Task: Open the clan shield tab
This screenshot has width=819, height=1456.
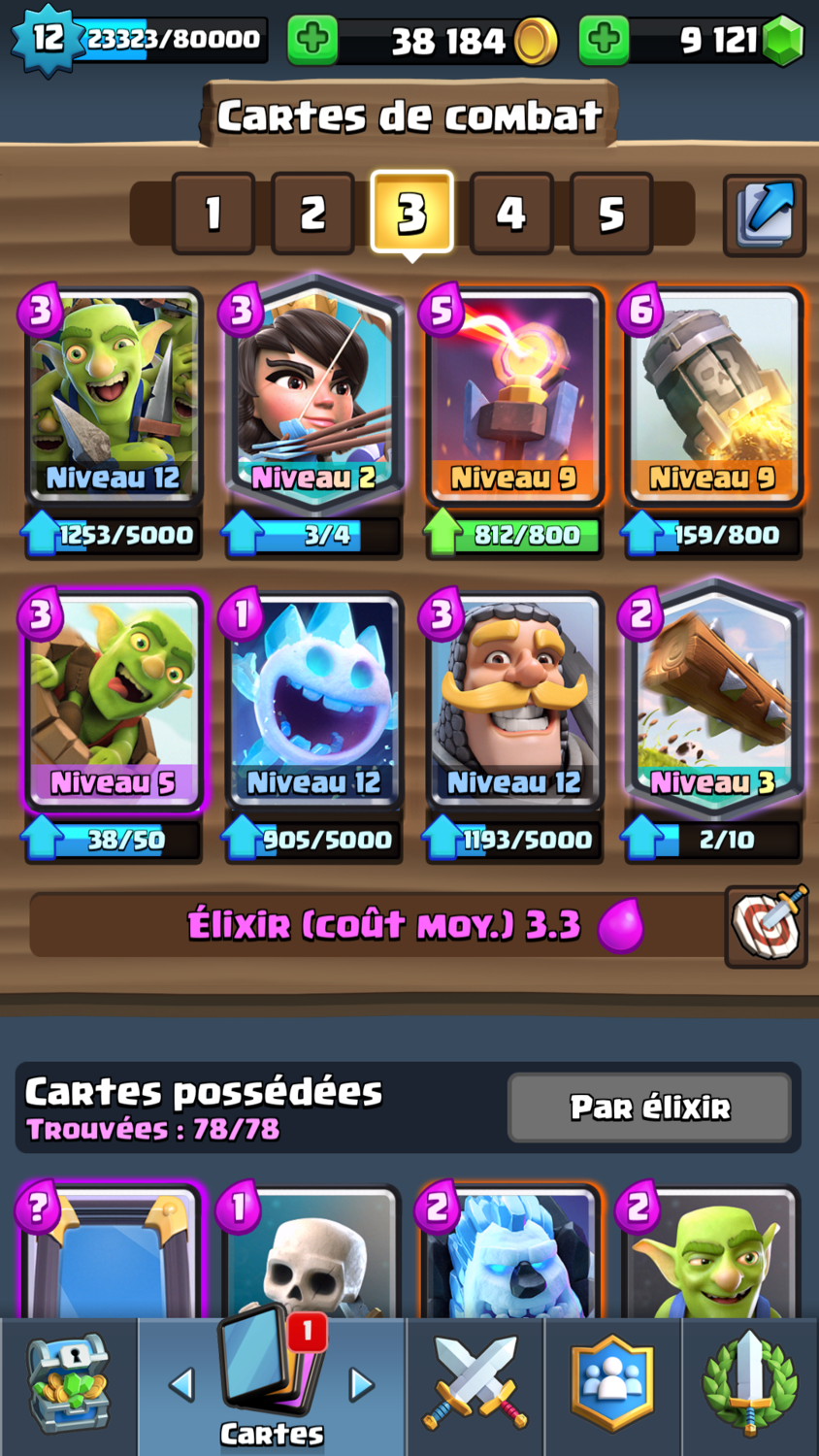Action: 612,1386
